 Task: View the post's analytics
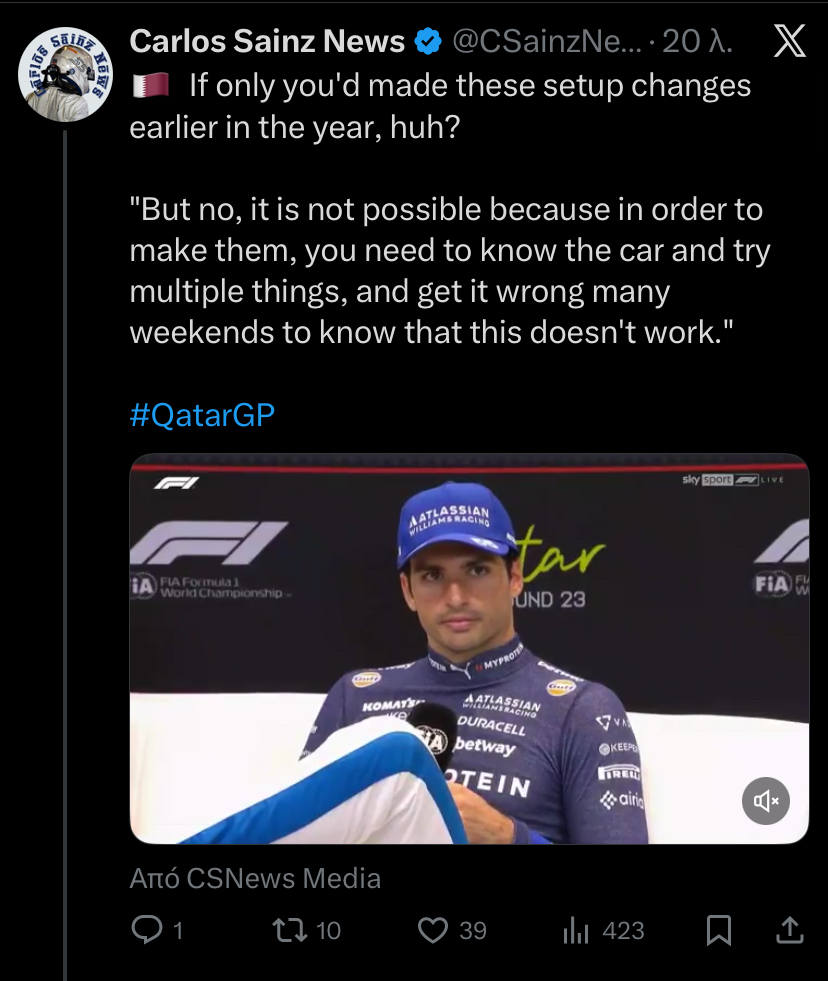tap(576, 930)
